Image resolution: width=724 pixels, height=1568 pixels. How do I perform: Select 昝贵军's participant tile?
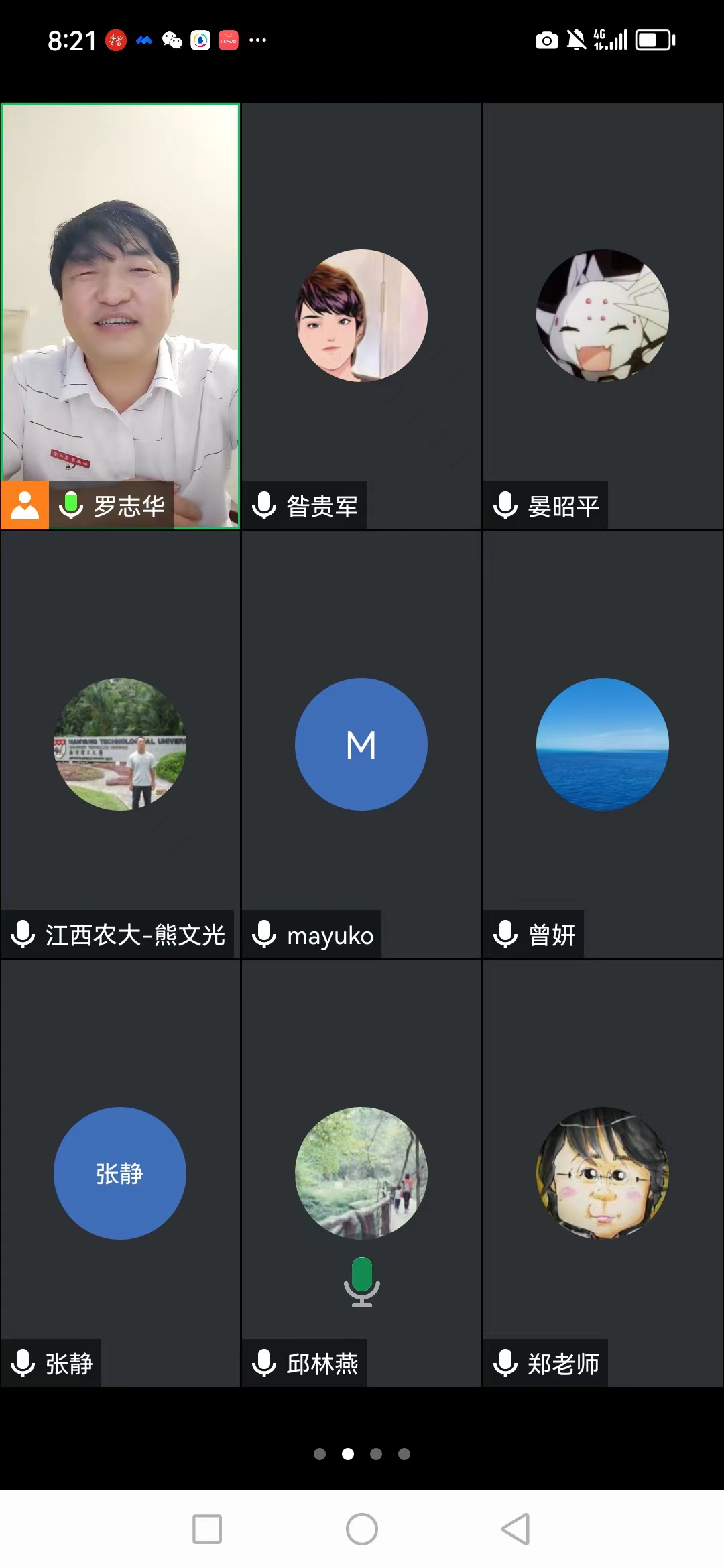click(x=361, y=315)
